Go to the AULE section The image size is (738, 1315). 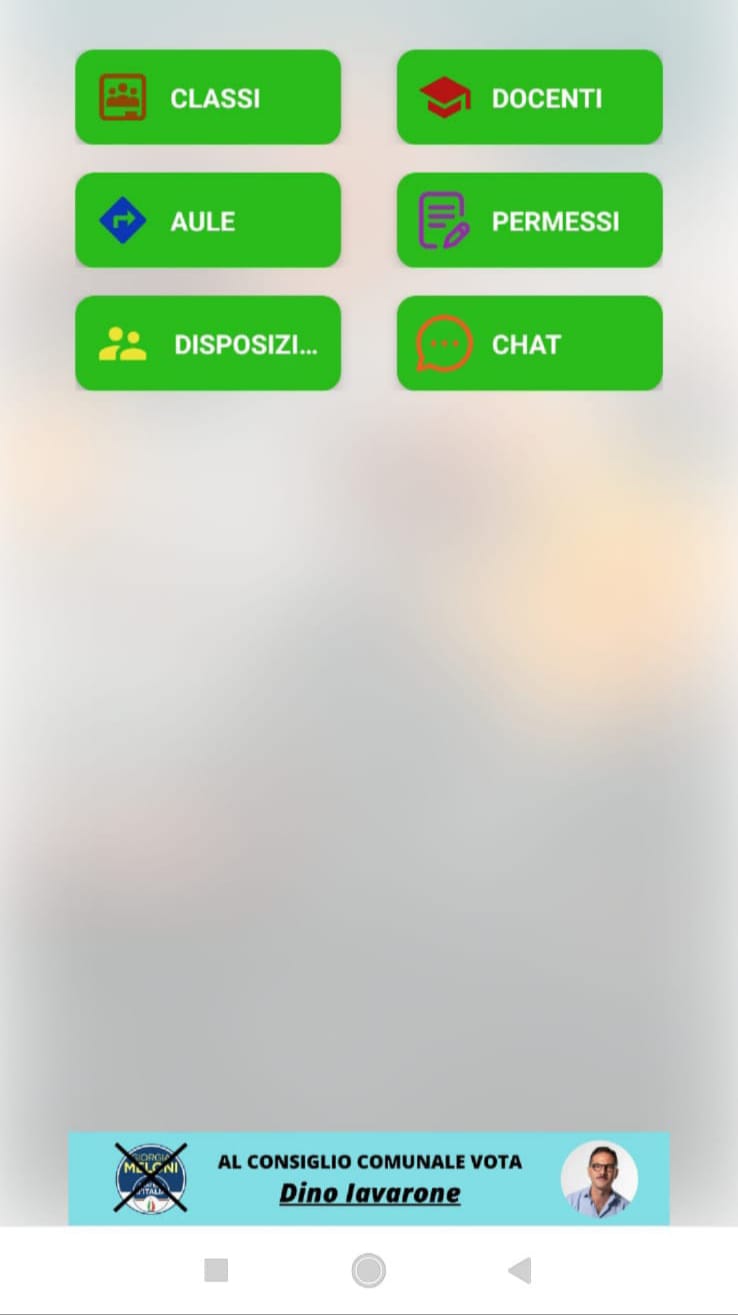tap(208, 220)
